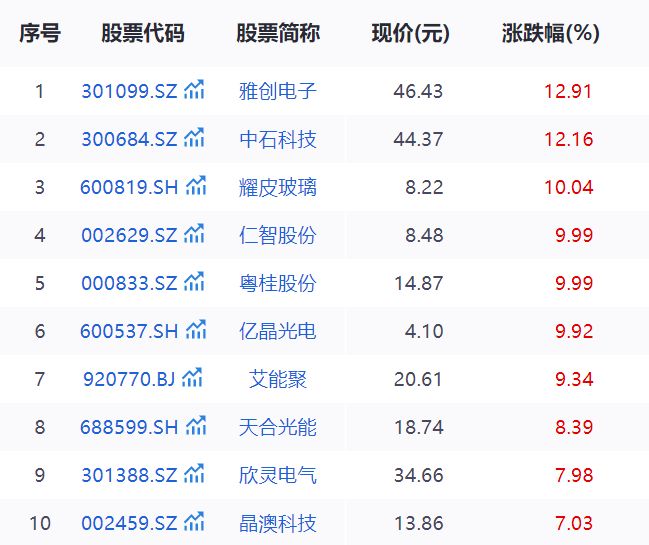The width and height of the screenshot is (649, 545).
Task: Open 亿晶光电 stock name link
Action: (x=278, y=331)
